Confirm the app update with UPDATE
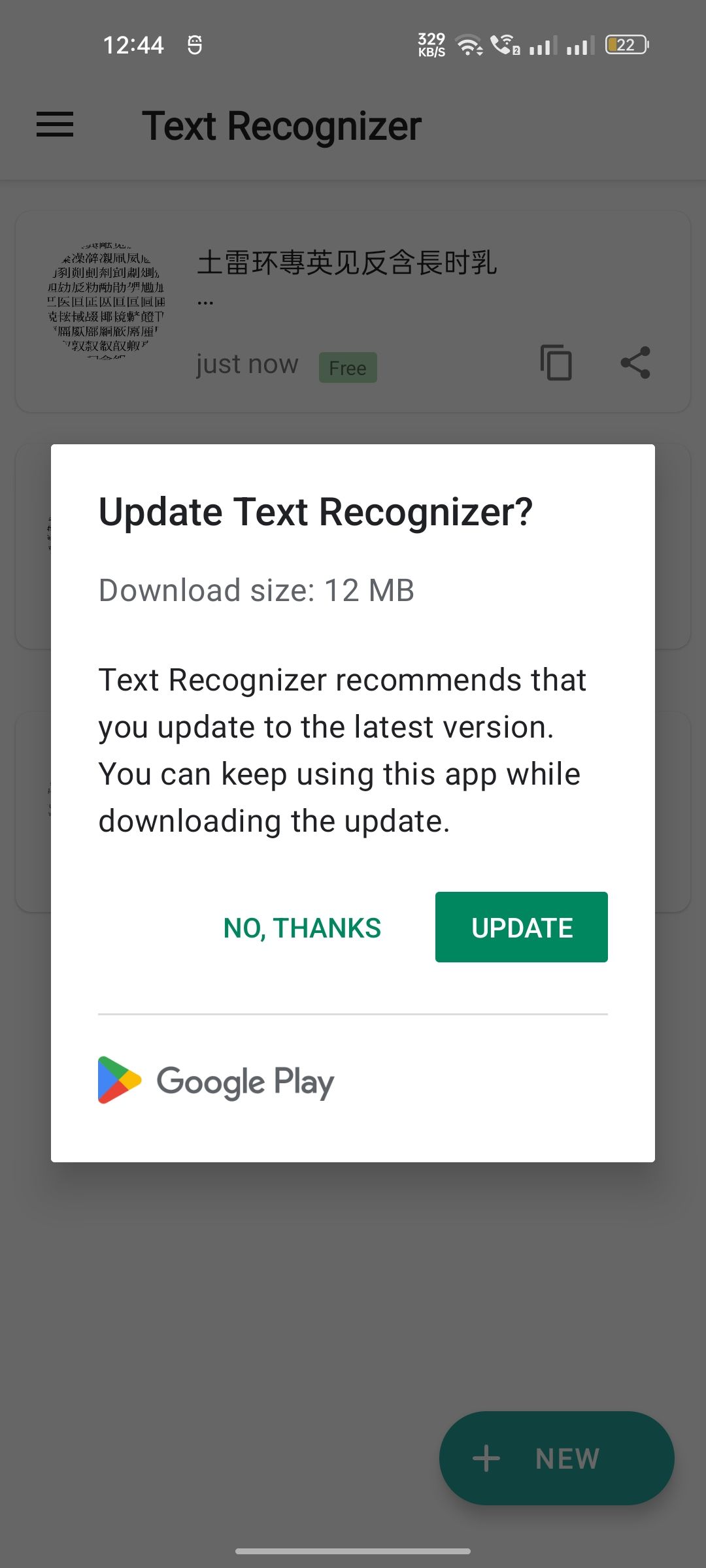The width and height of the screenshot is (706, 1568). 522,927
